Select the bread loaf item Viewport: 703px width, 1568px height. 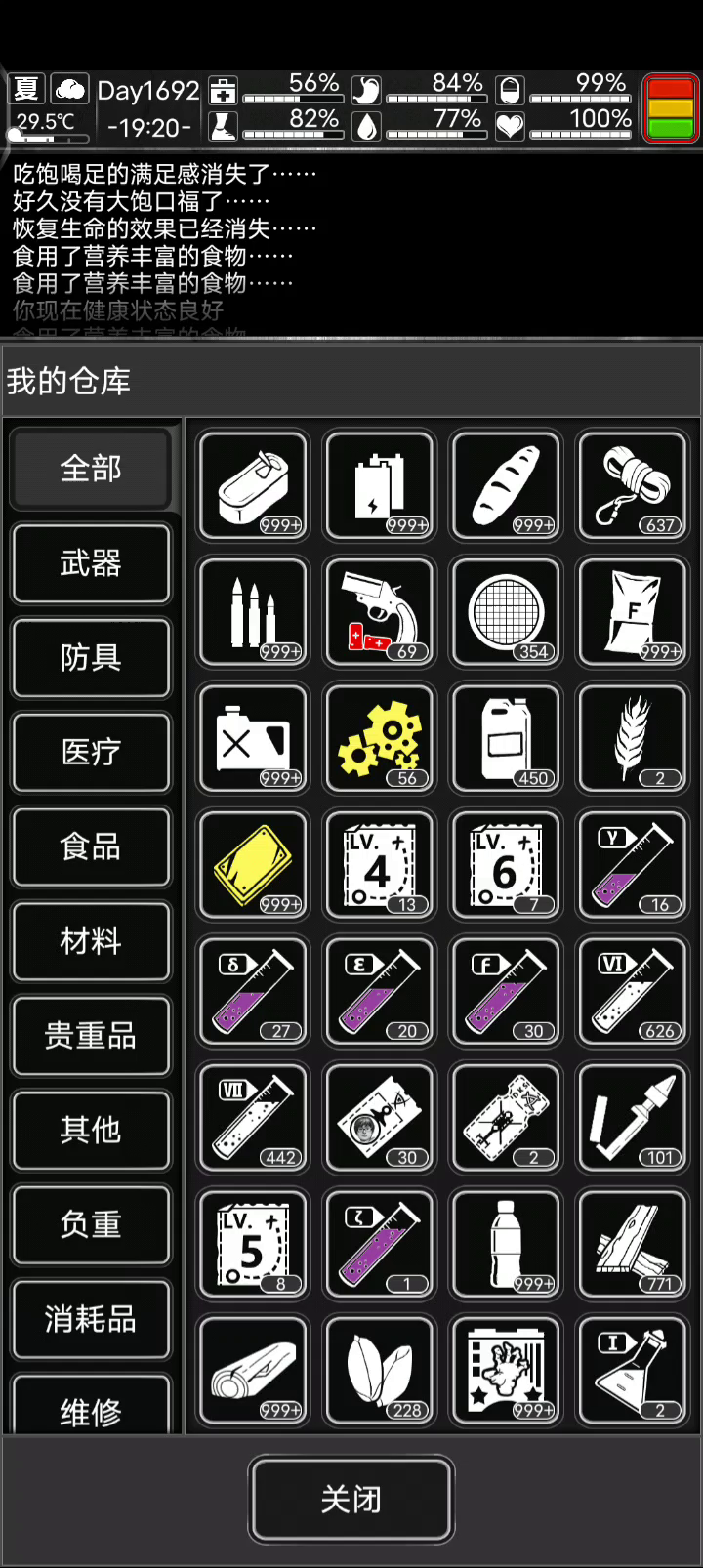tap(506, 485)
